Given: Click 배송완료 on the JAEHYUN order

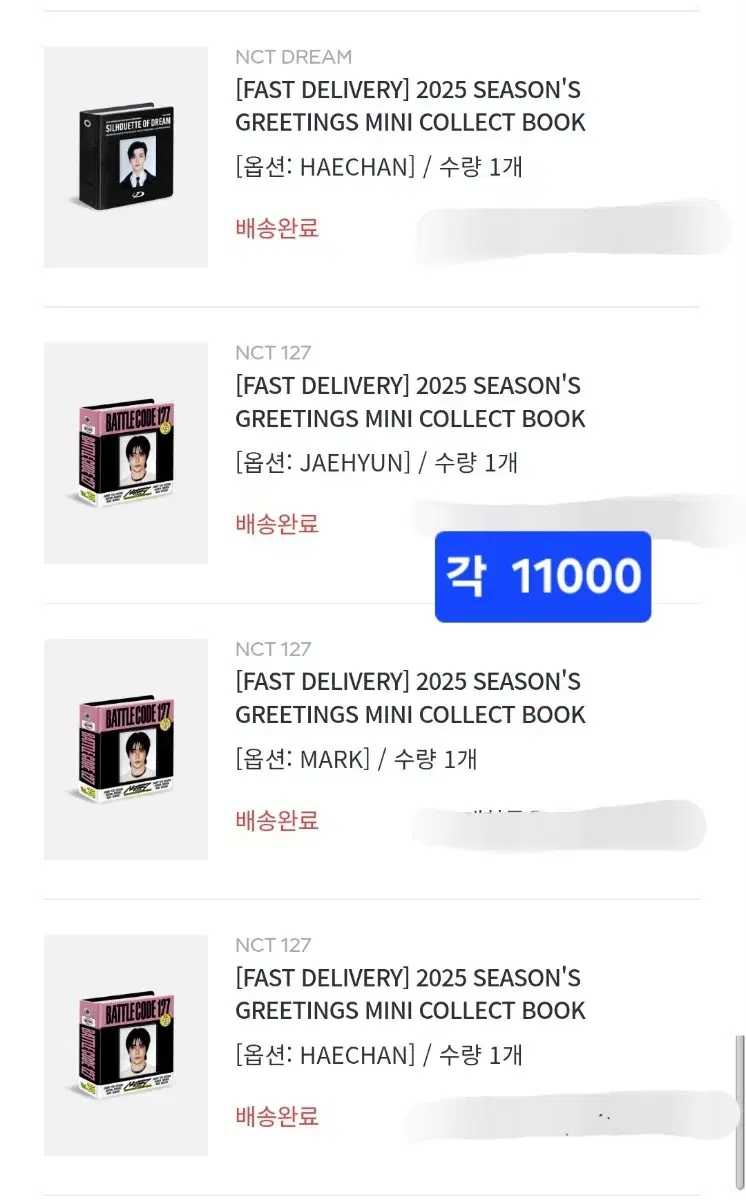Looking at the screenshot, I should pyautogui.click(x=277, y=524).
